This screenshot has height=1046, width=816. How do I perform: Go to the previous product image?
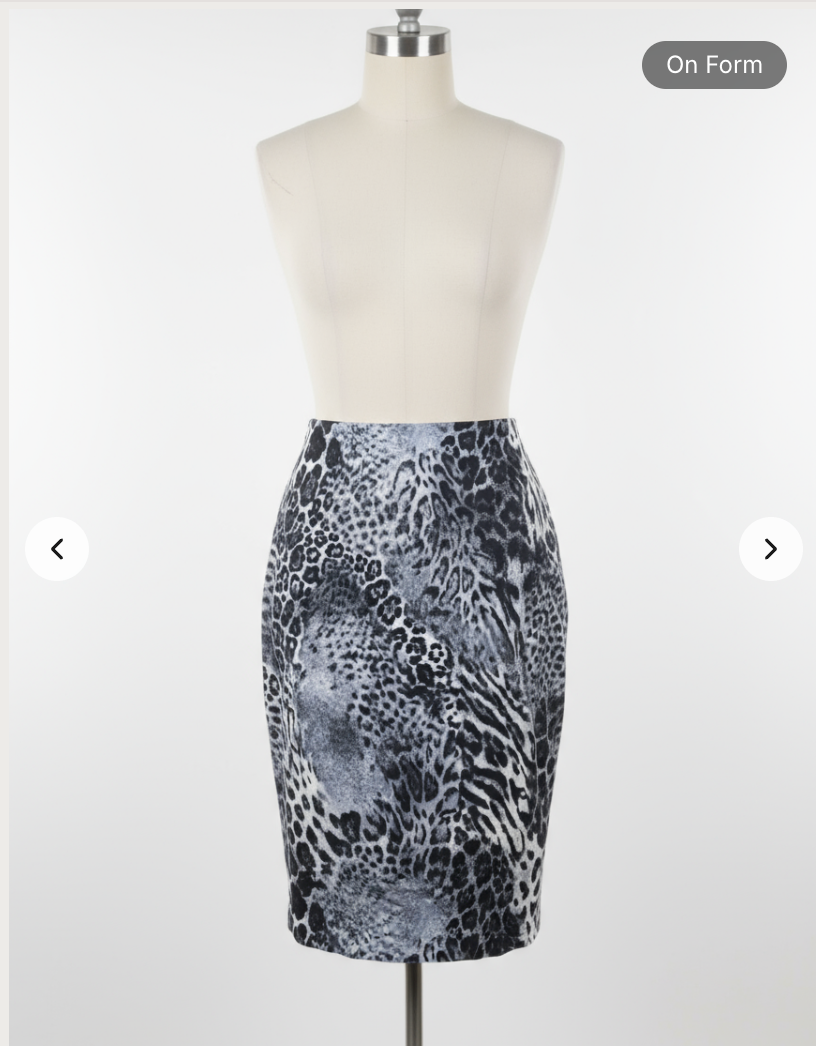coord(57,549)
